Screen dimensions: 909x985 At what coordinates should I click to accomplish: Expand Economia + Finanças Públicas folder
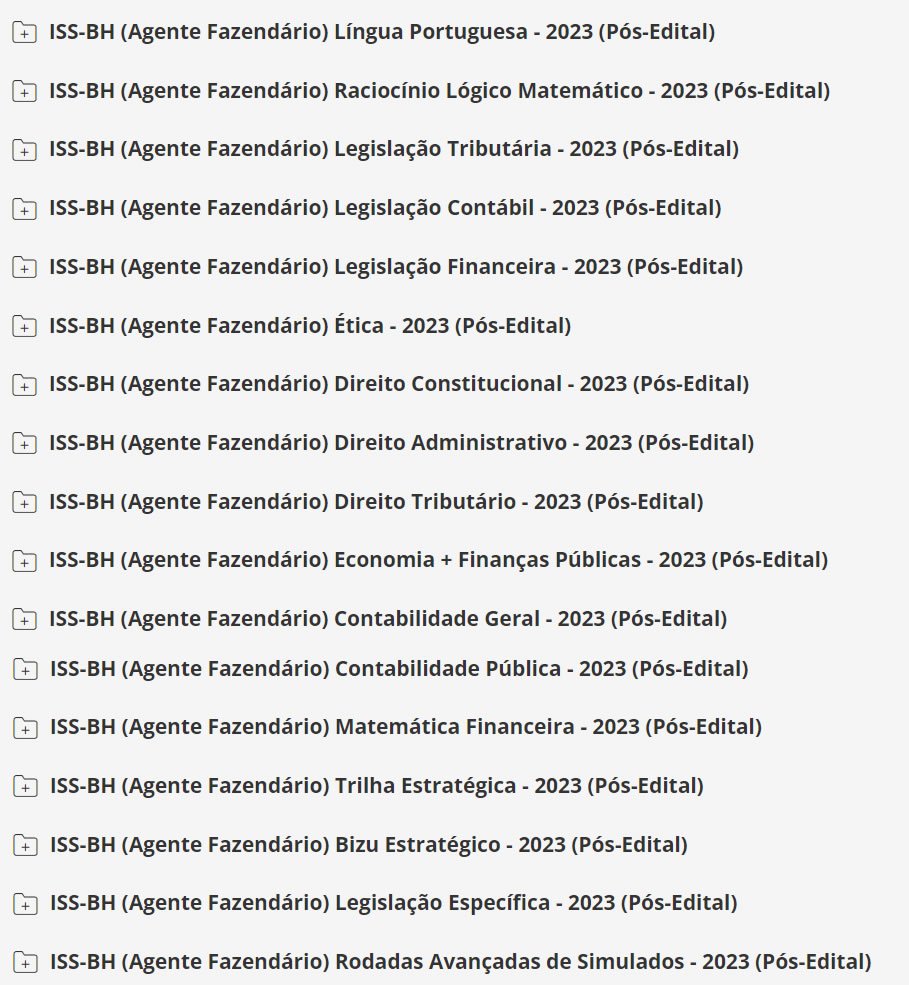(23, 561)
